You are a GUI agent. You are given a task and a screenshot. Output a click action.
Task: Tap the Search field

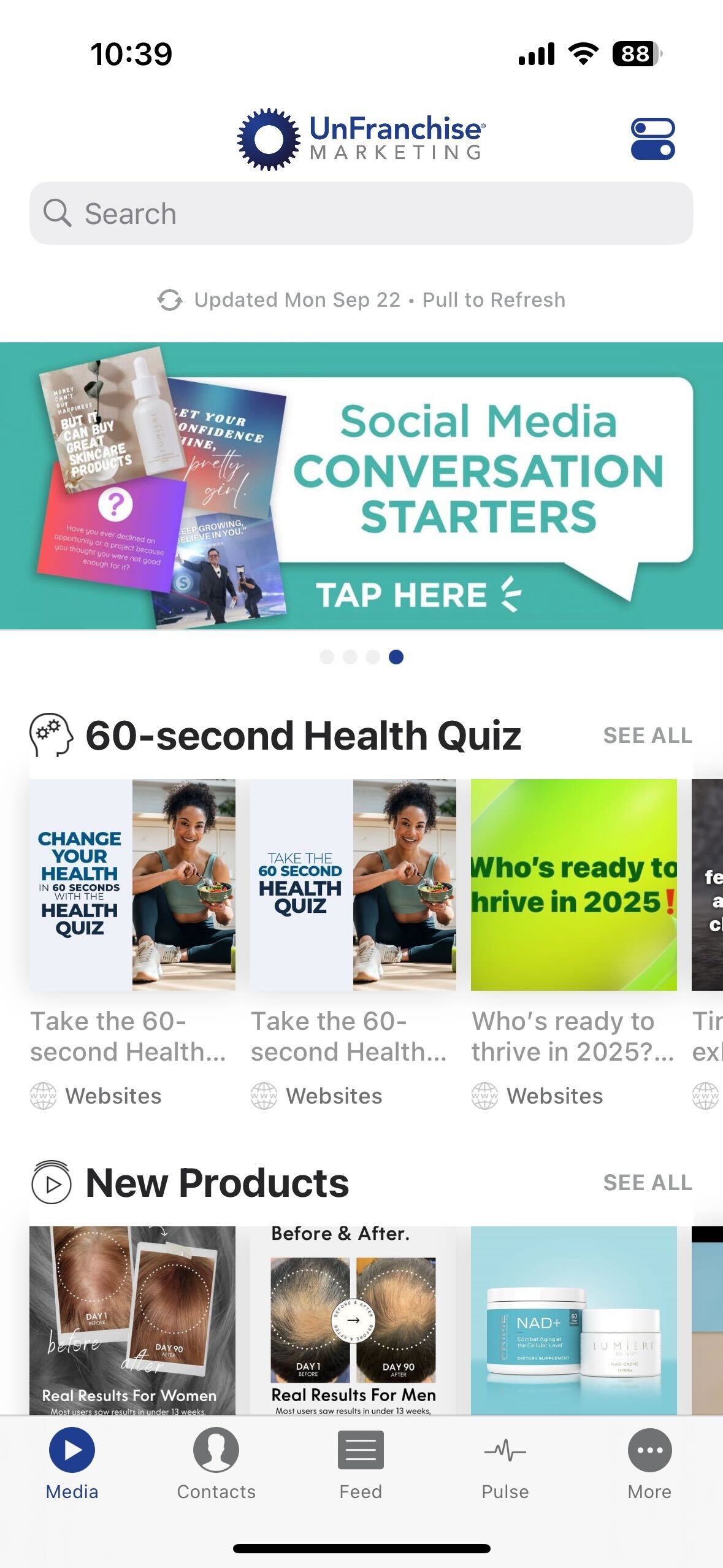coord(361,213)
